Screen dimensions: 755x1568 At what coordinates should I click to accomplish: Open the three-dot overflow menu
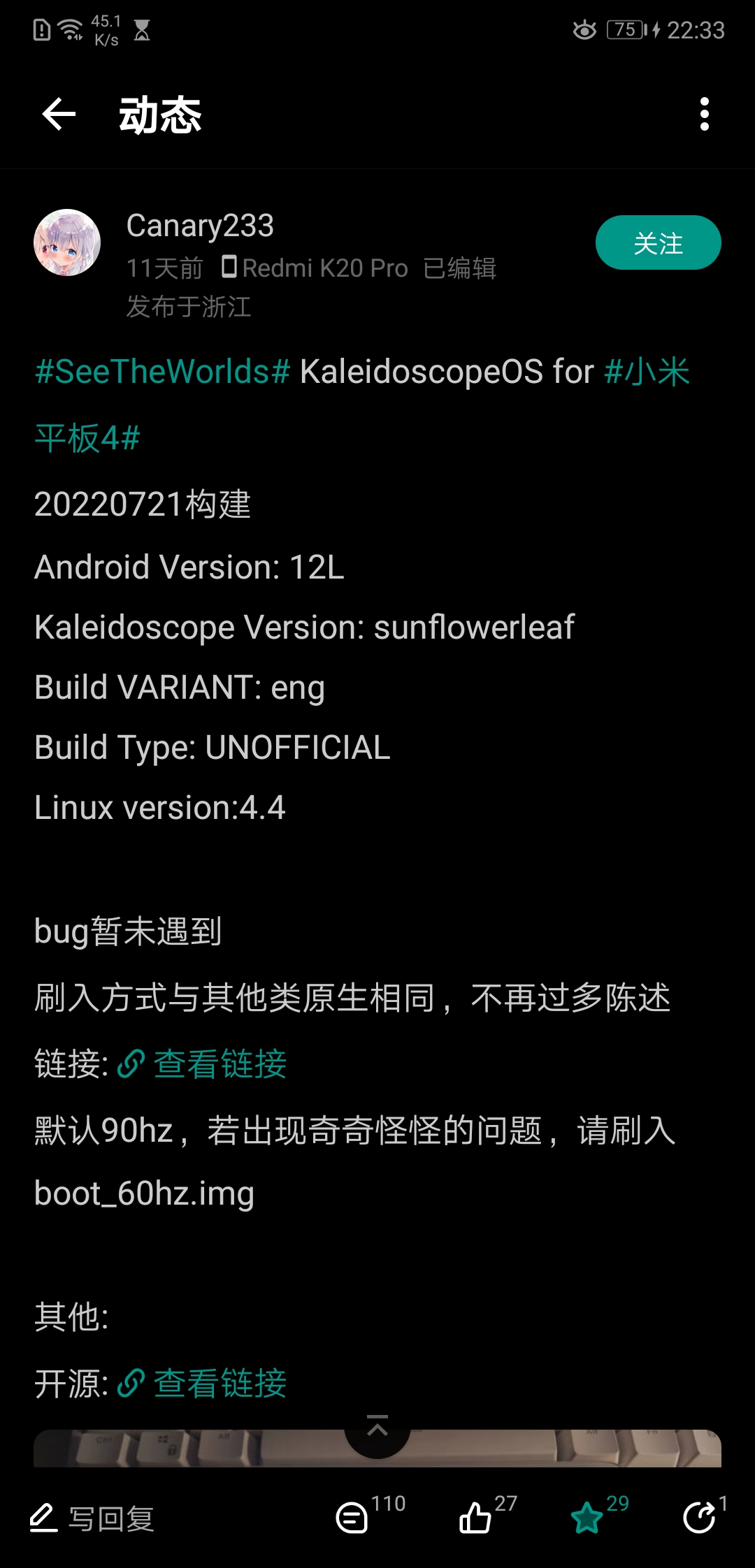point(704,114)
